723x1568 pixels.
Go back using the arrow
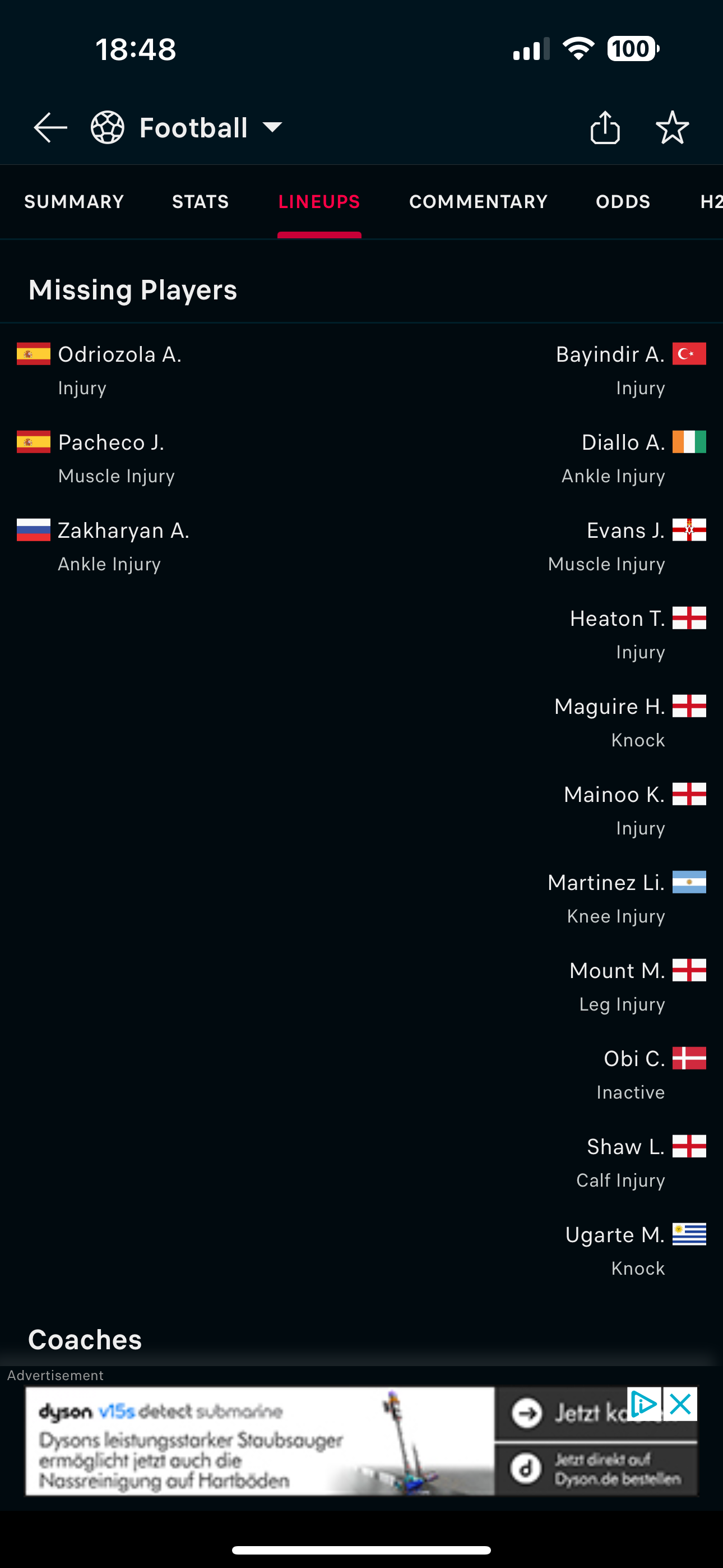tap(50, 128)
